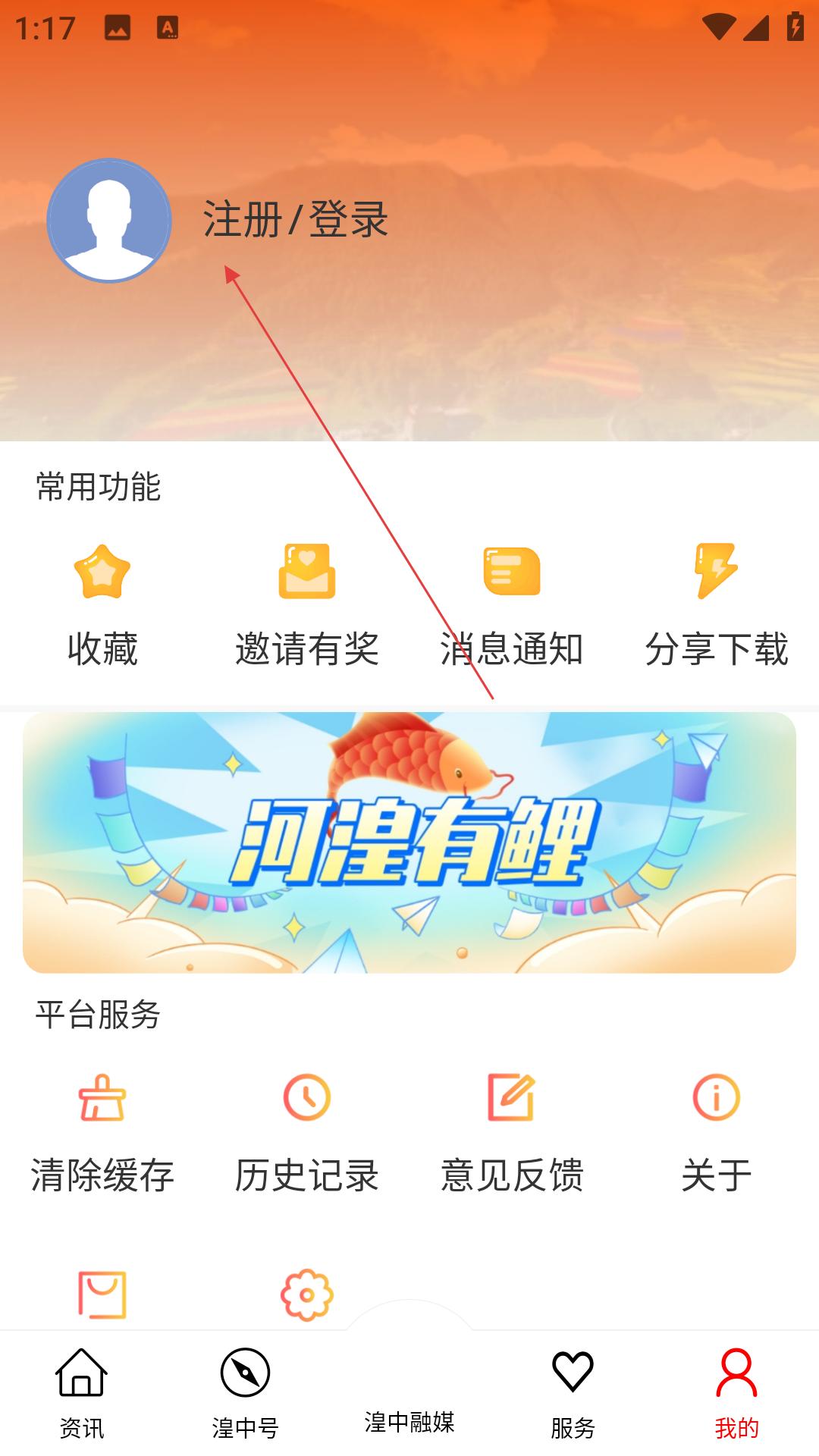Image resolution: width=819 pixels, height=1456 pixels.
Task: Open the 河湟有鲤 banner
Action: point(409,843)
